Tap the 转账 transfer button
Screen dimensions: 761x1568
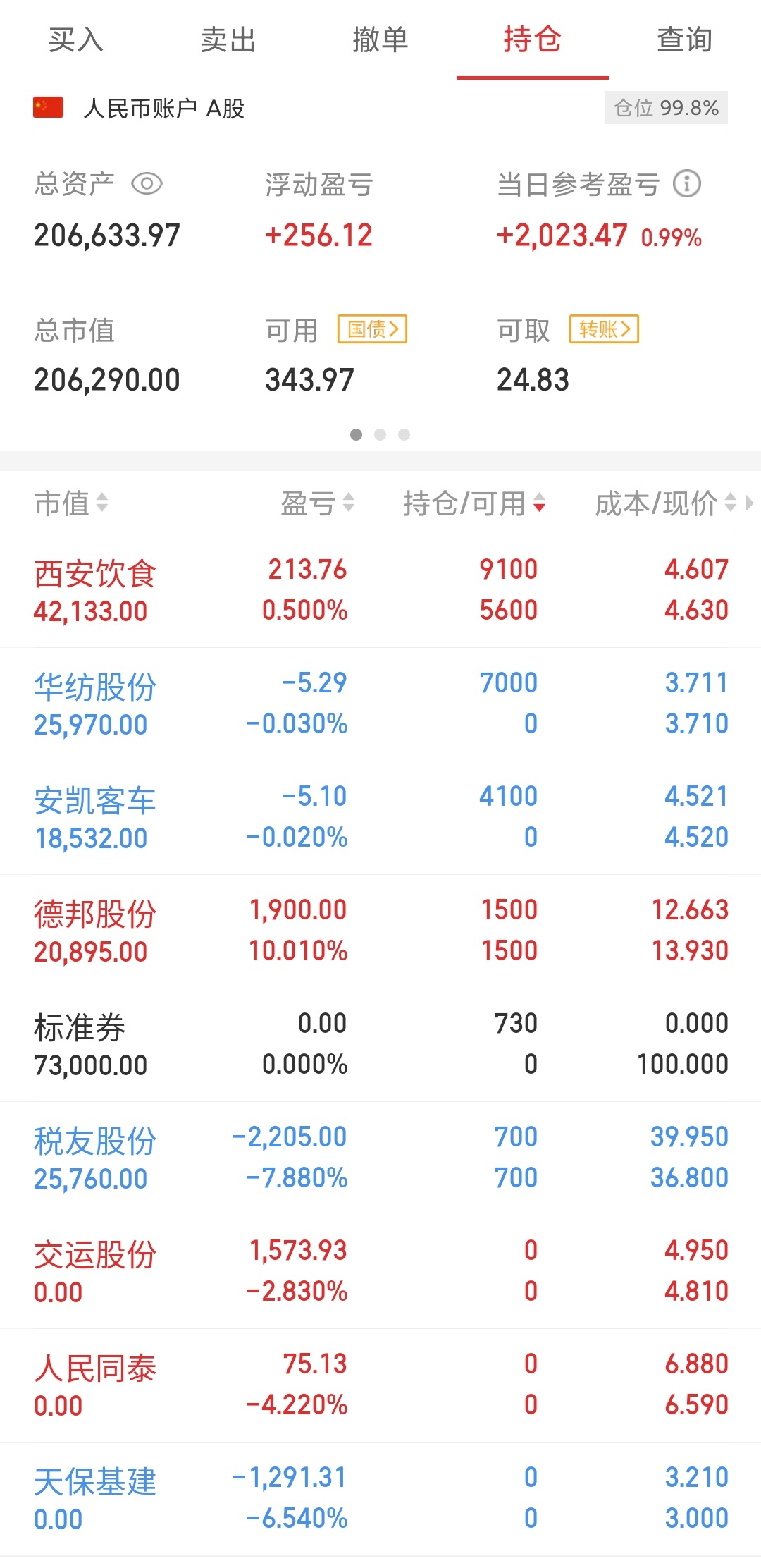(605, 329)
